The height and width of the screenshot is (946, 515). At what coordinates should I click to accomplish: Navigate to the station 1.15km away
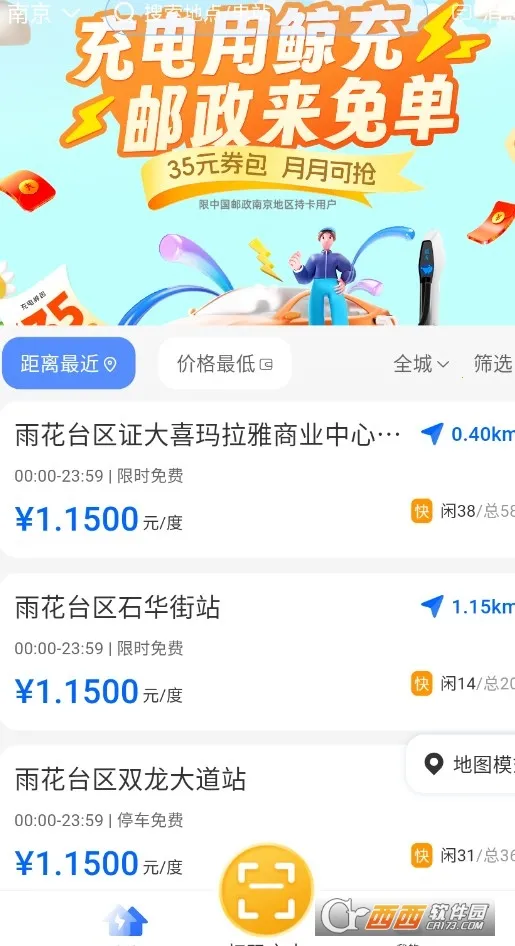click(467, 607)
